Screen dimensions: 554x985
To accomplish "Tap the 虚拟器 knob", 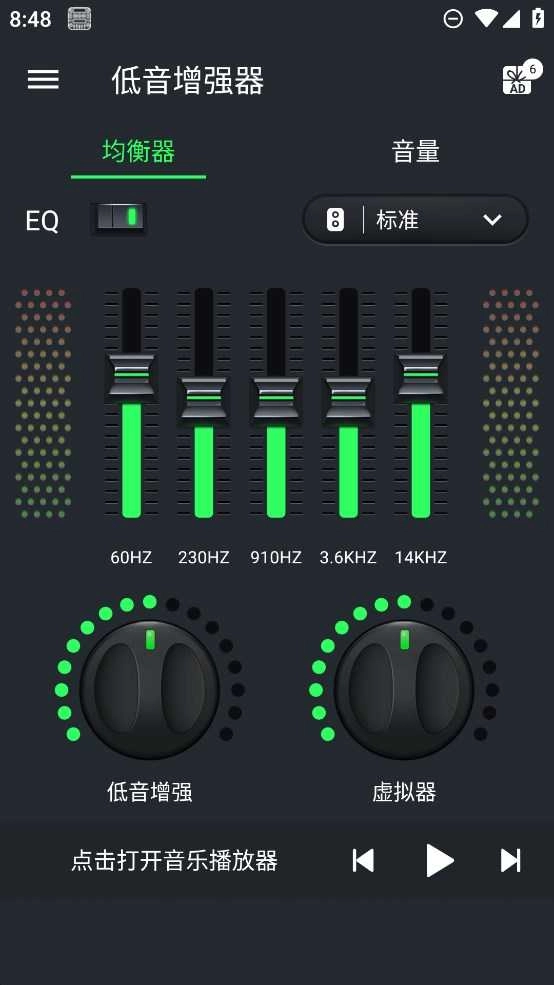I will 404,689.
